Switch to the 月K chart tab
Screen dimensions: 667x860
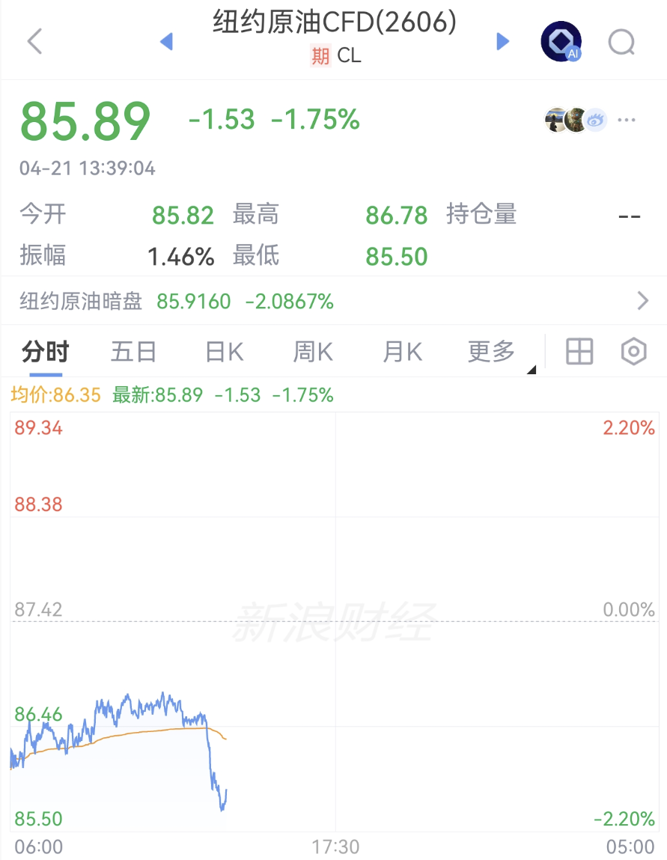402,352
